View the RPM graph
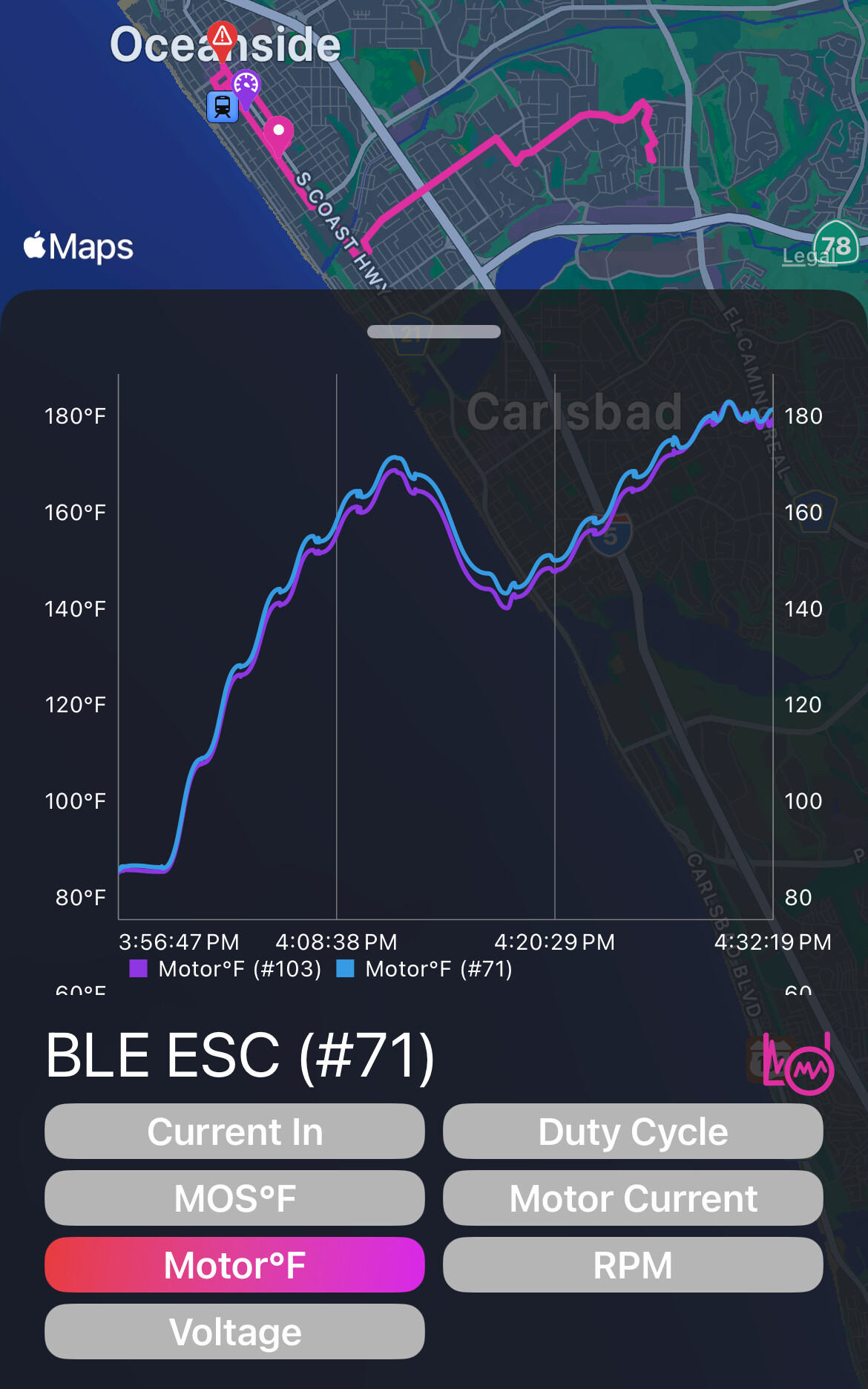The height and width of the screenshot is (1389, 868). 633,1265
